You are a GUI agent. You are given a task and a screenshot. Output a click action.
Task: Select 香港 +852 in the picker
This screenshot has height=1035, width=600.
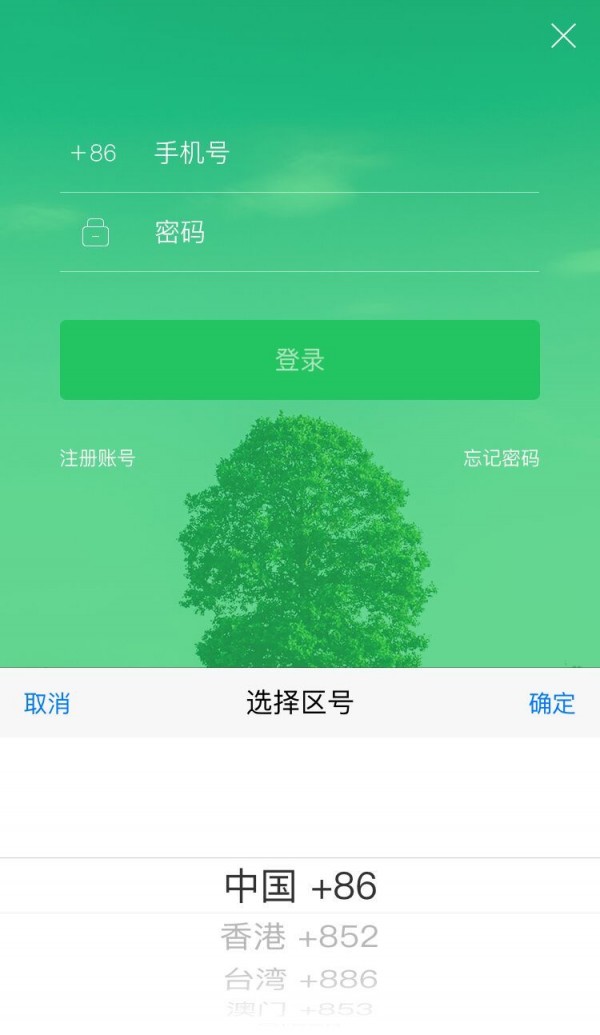pos(300,937)
